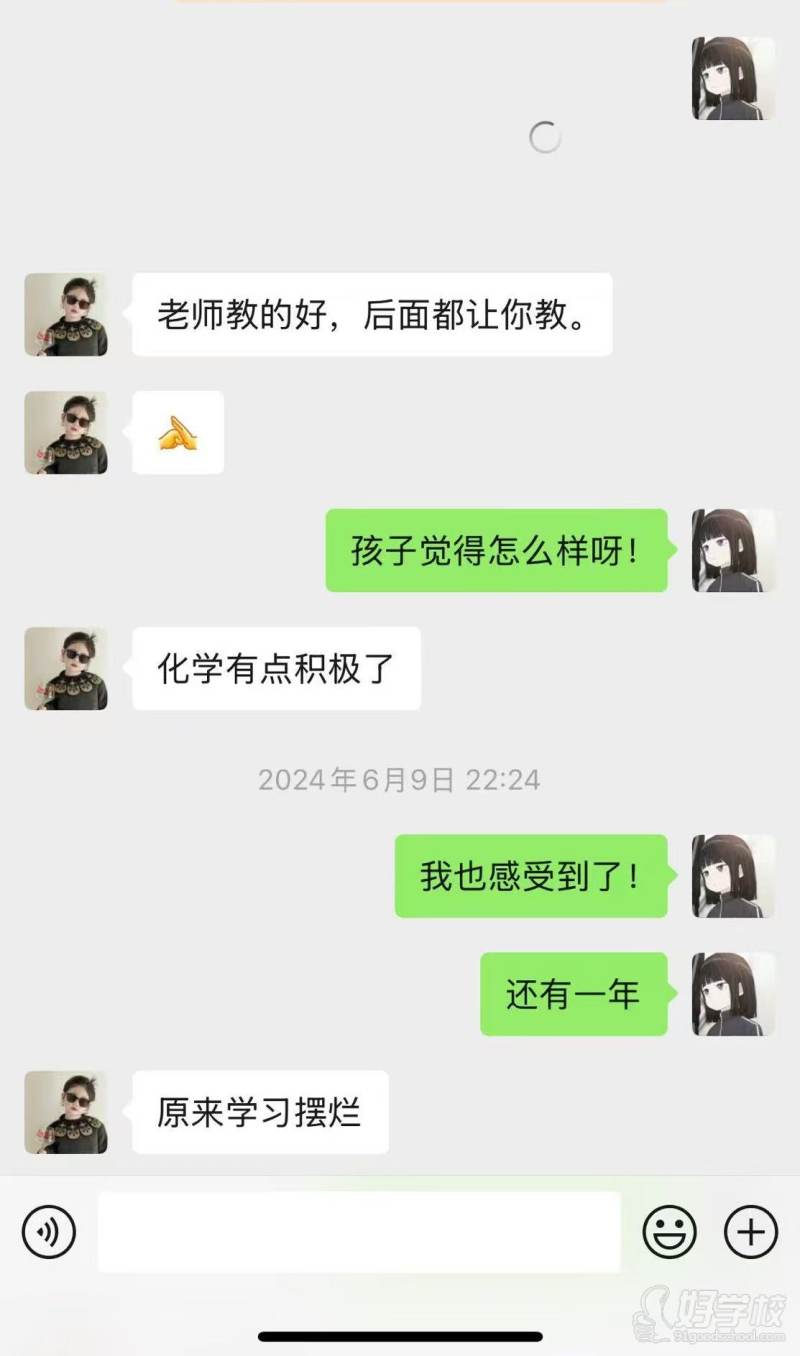Tap your own avatar beside the green bubble

tap(733, 548)
